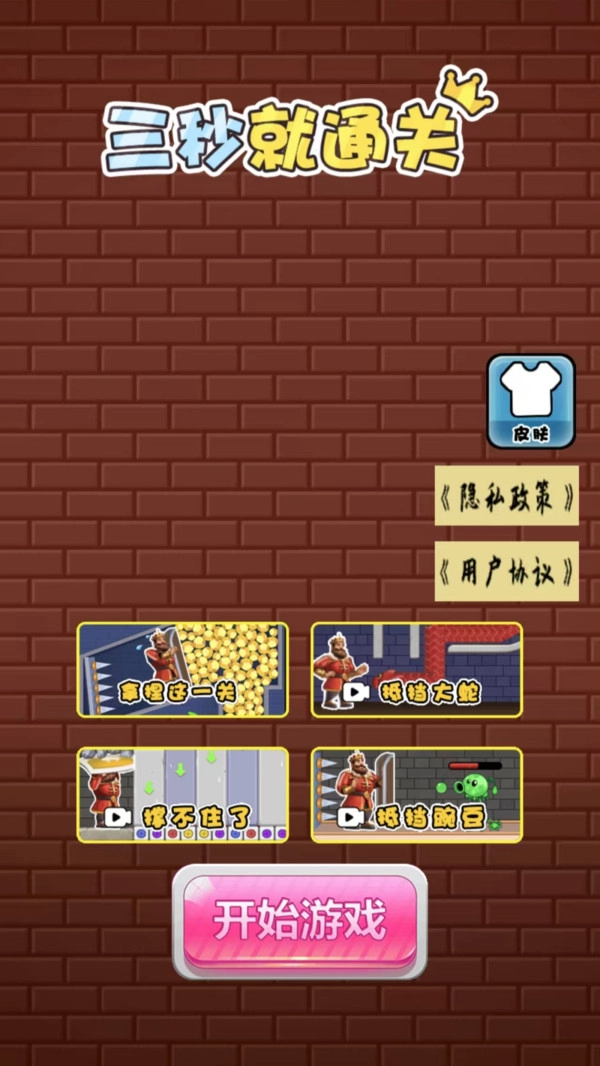
Task: Open the 皮肤 skin shop
Action: 531,400
